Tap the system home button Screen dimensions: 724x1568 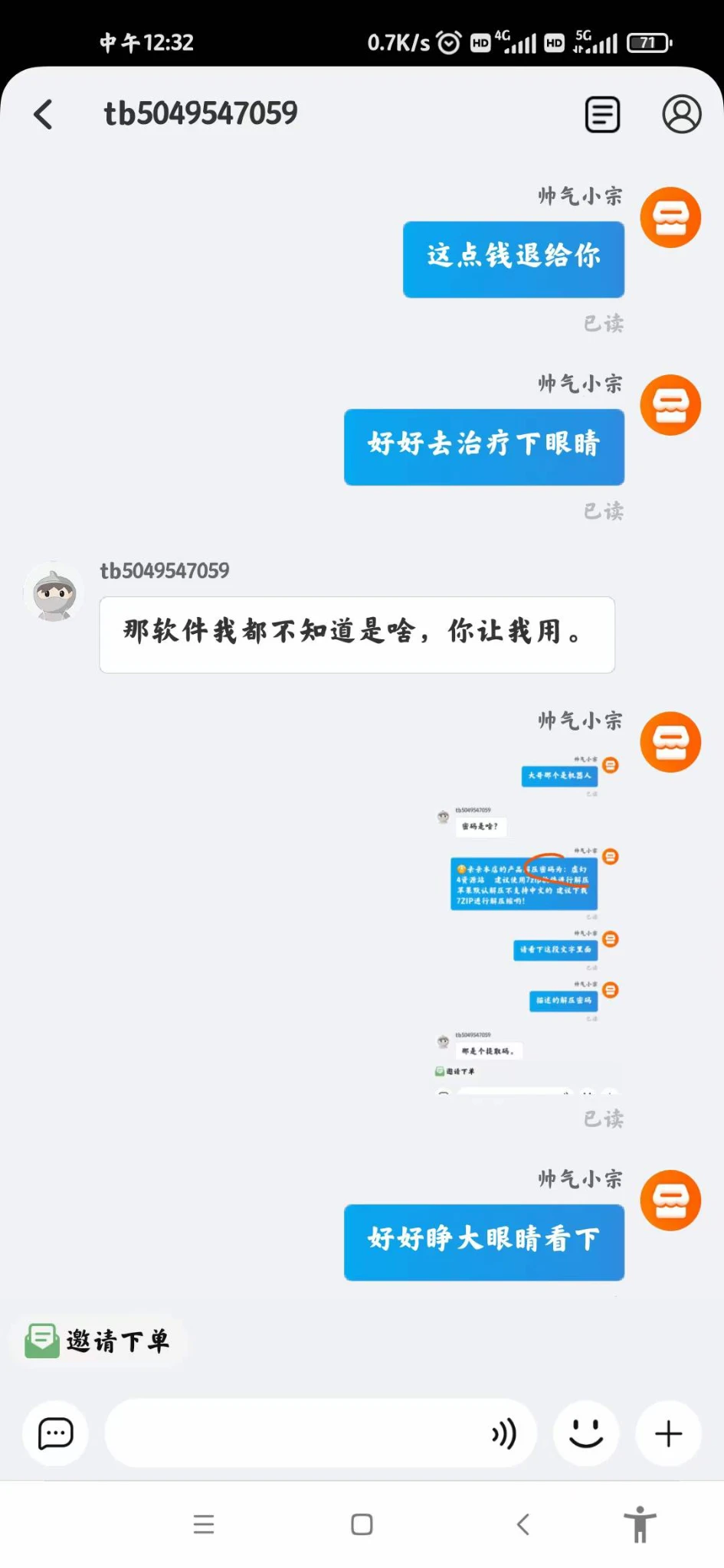coord(362,1524)
